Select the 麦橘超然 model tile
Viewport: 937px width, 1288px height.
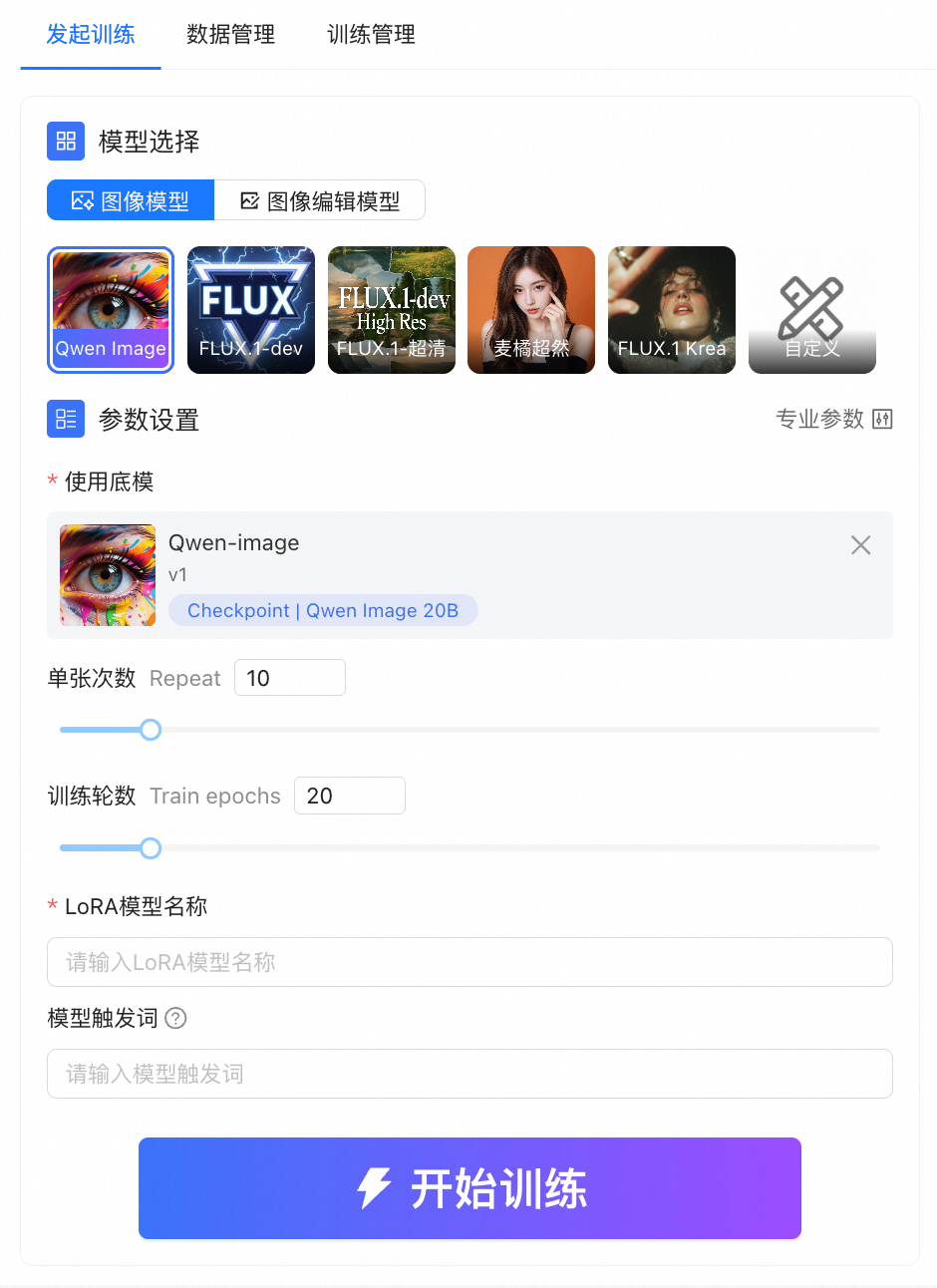pos(531,310)
